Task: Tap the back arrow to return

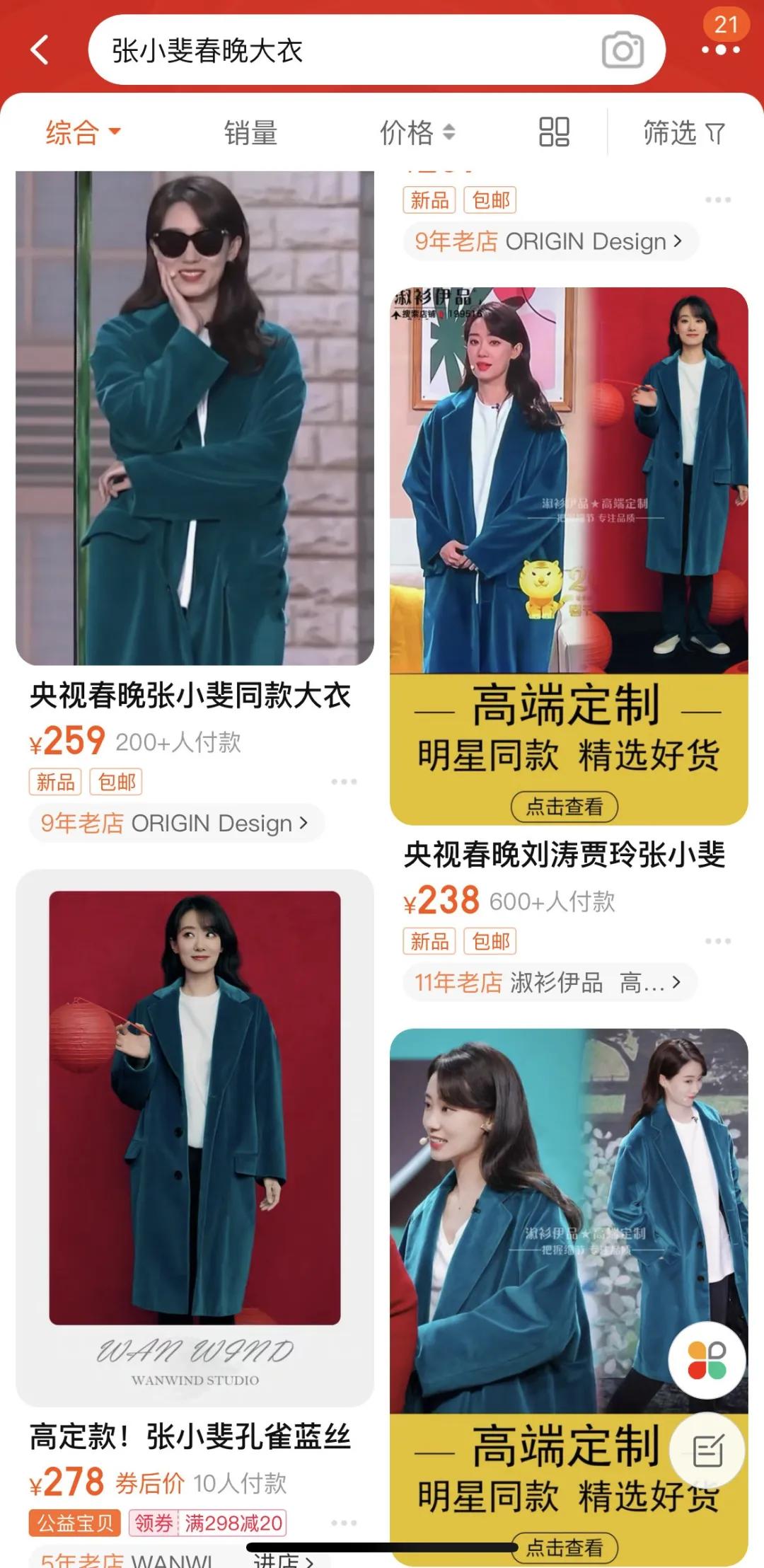Action: click(x=41, y=51)
